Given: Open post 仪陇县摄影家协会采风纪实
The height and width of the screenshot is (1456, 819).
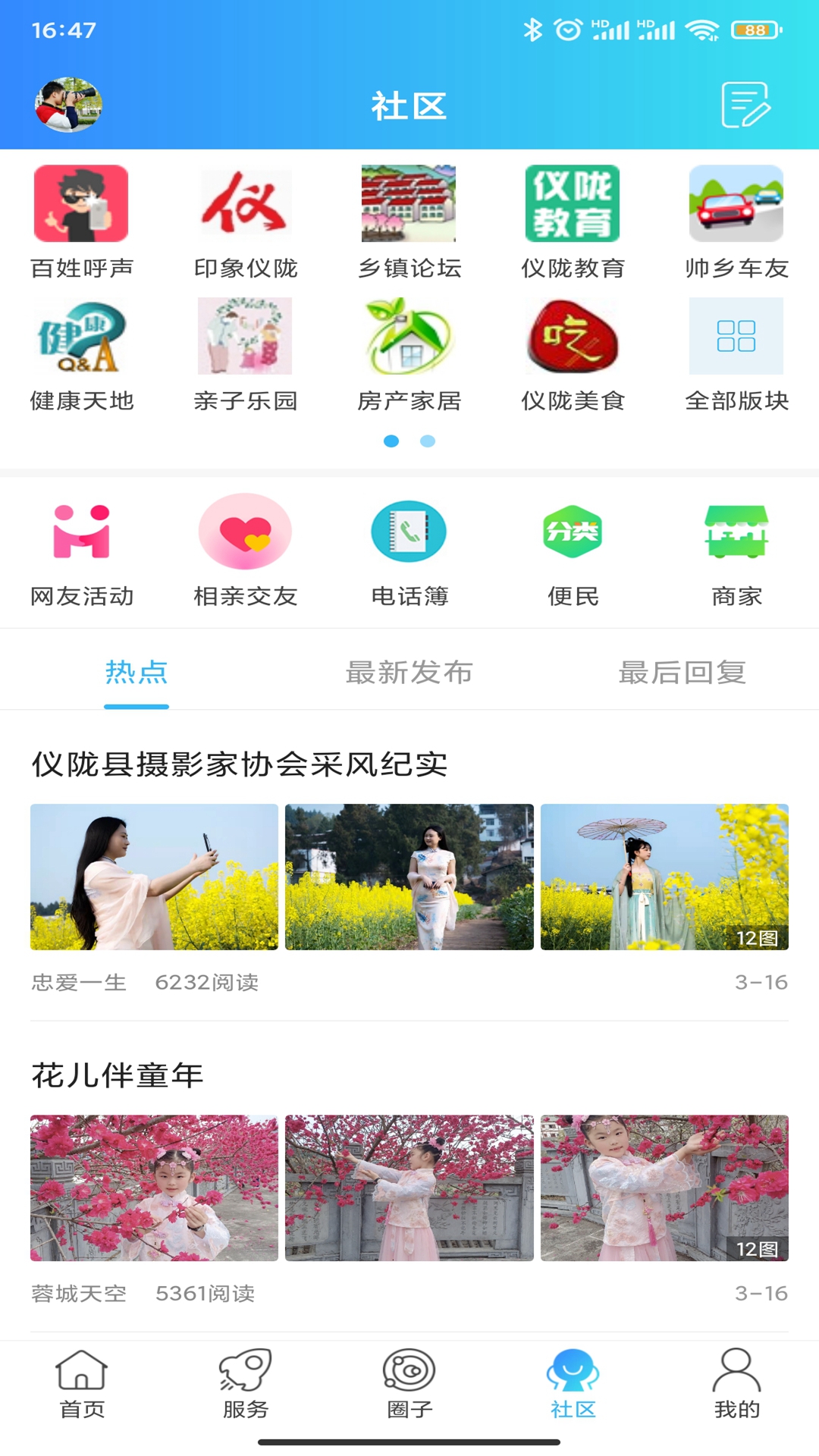Looking at the screenshot, I should (240, 764).
